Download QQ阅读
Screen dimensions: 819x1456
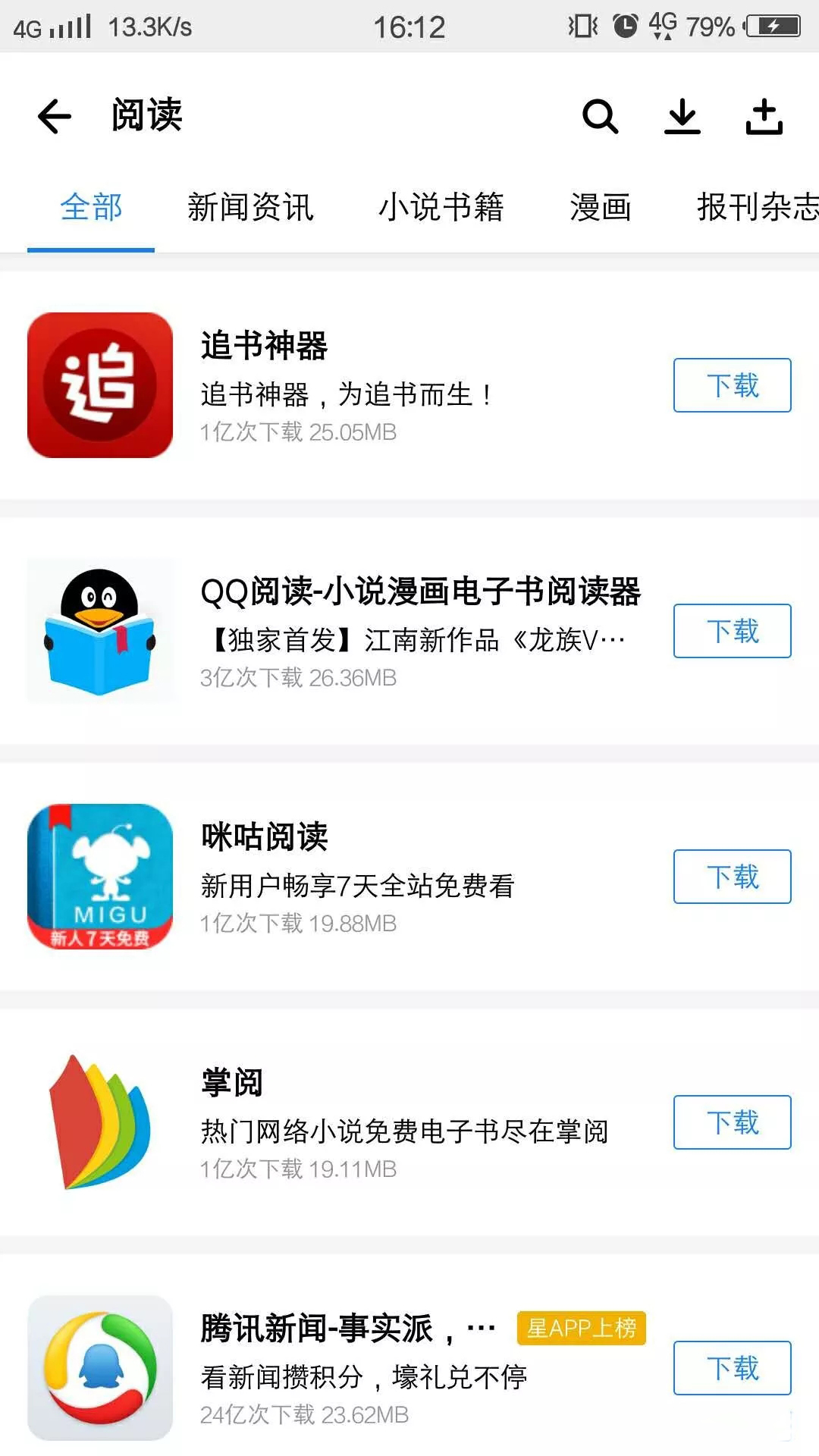click(732, 631)
